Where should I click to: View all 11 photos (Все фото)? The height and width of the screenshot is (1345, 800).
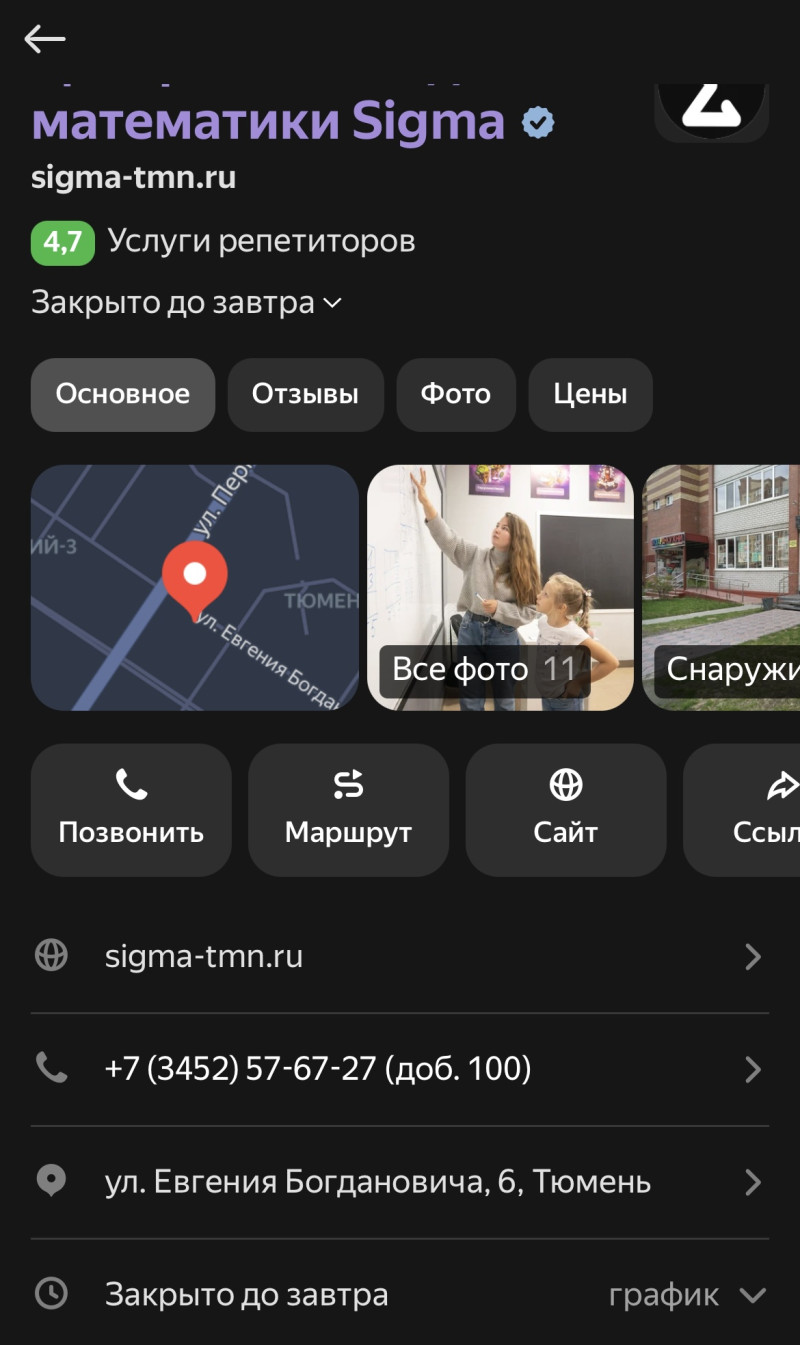(x=500, y=588)
